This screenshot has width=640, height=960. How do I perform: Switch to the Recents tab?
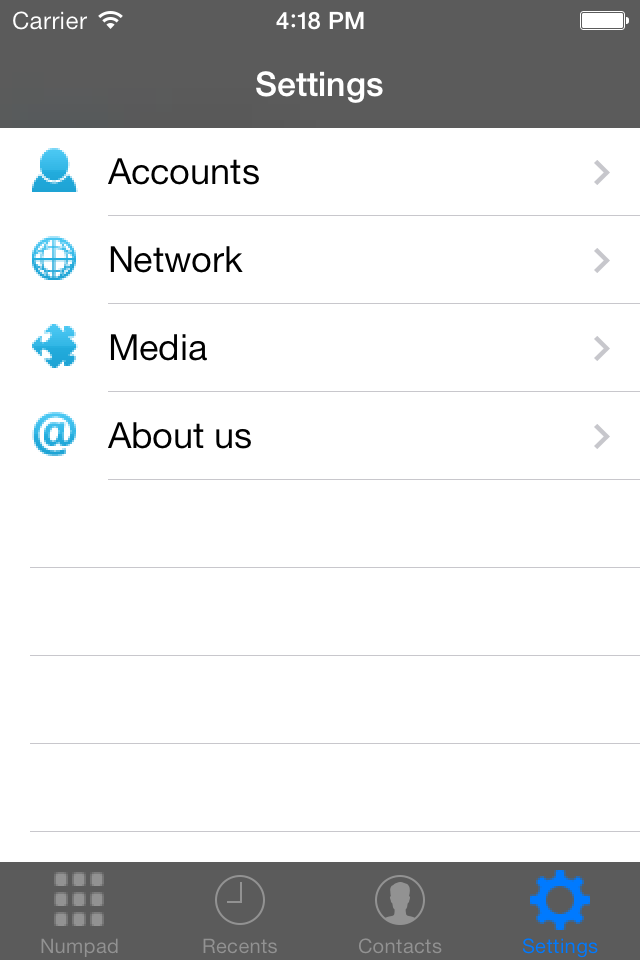240,912
